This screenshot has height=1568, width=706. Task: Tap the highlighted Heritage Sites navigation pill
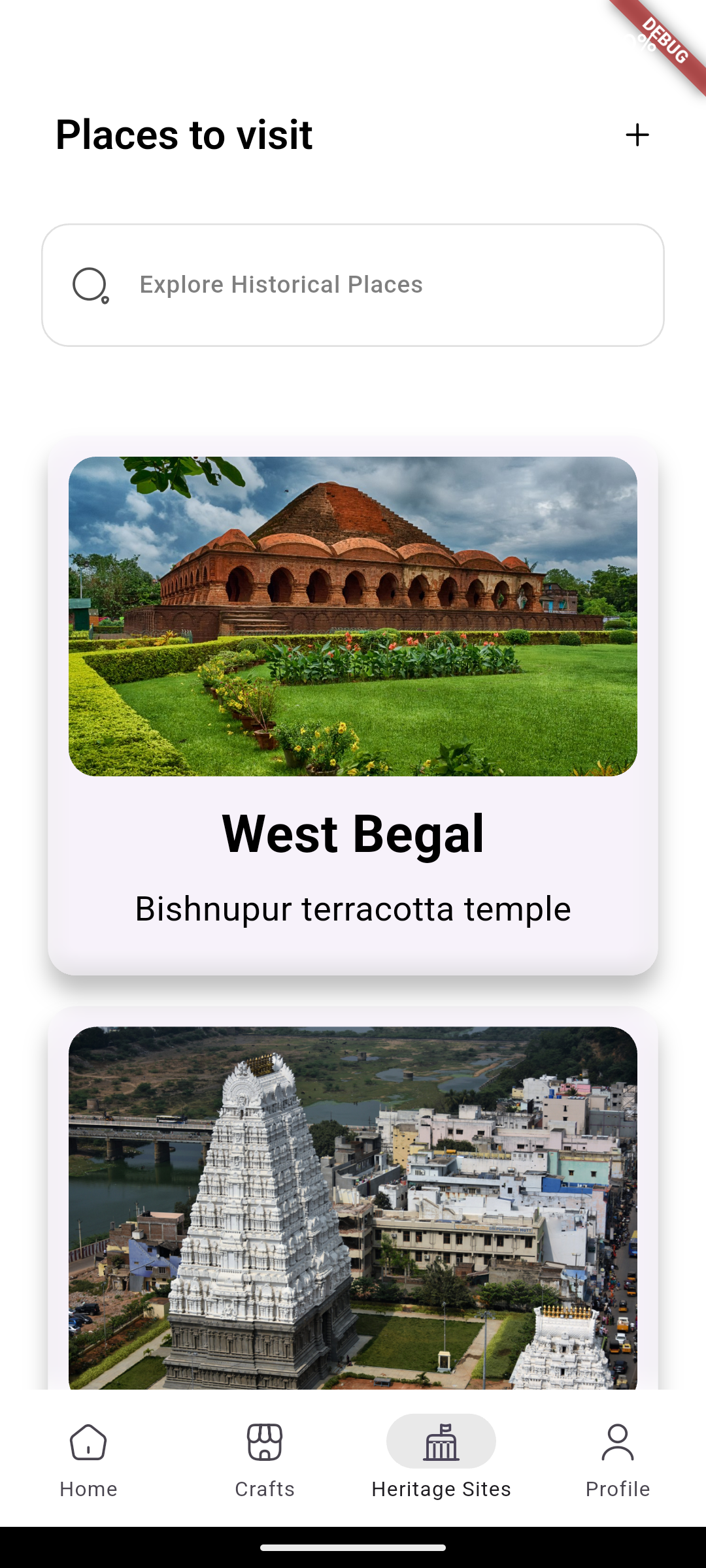(x=441, y=1441)
